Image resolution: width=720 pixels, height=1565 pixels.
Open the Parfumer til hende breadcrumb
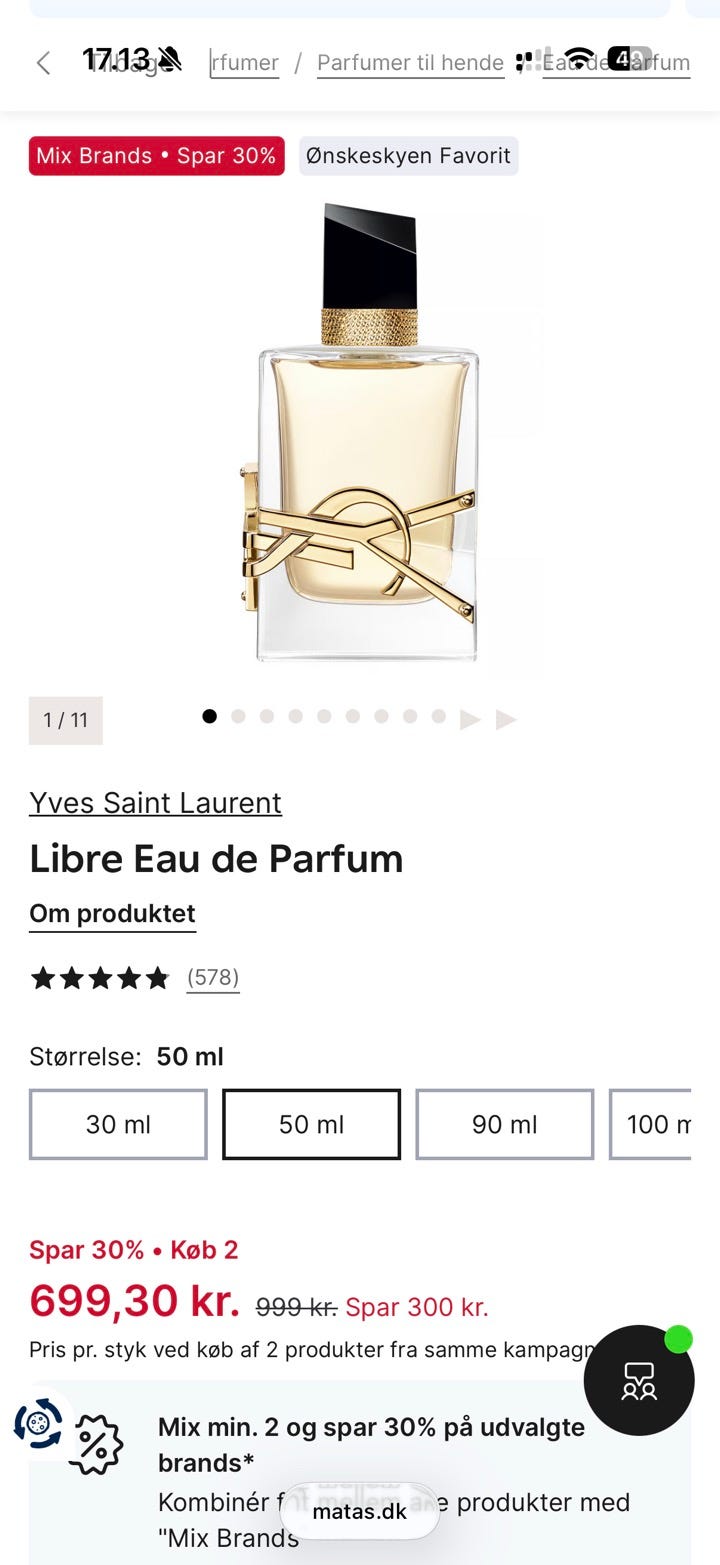click(410, 63)
